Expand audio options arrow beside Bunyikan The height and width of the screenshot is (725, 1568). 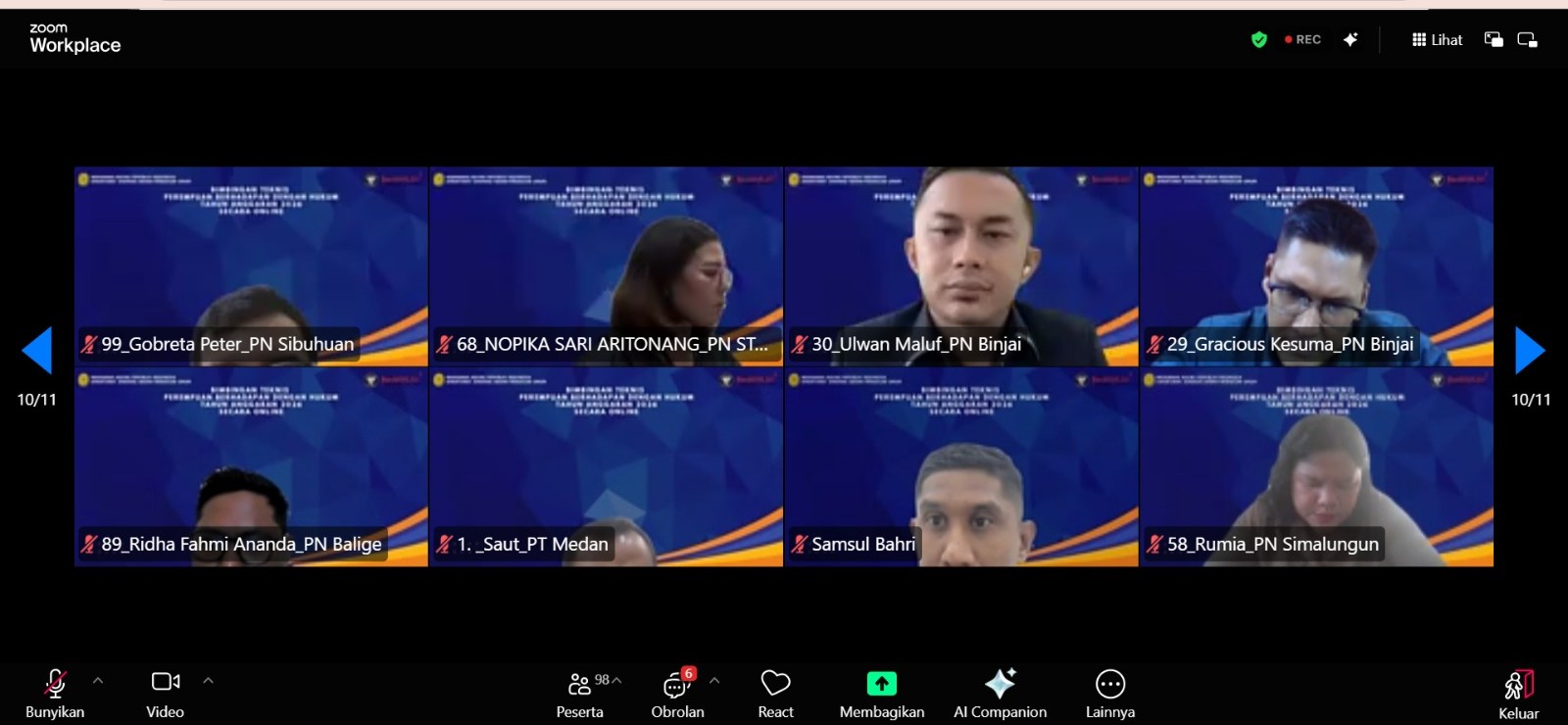pyautogui.click(x=98, y=680)
